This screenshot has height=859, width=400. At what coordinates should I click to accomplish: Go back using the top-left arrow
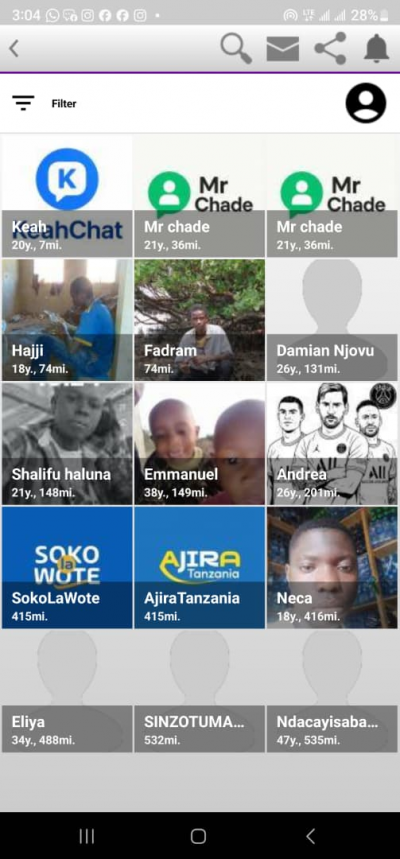click(x=14, y=49)
